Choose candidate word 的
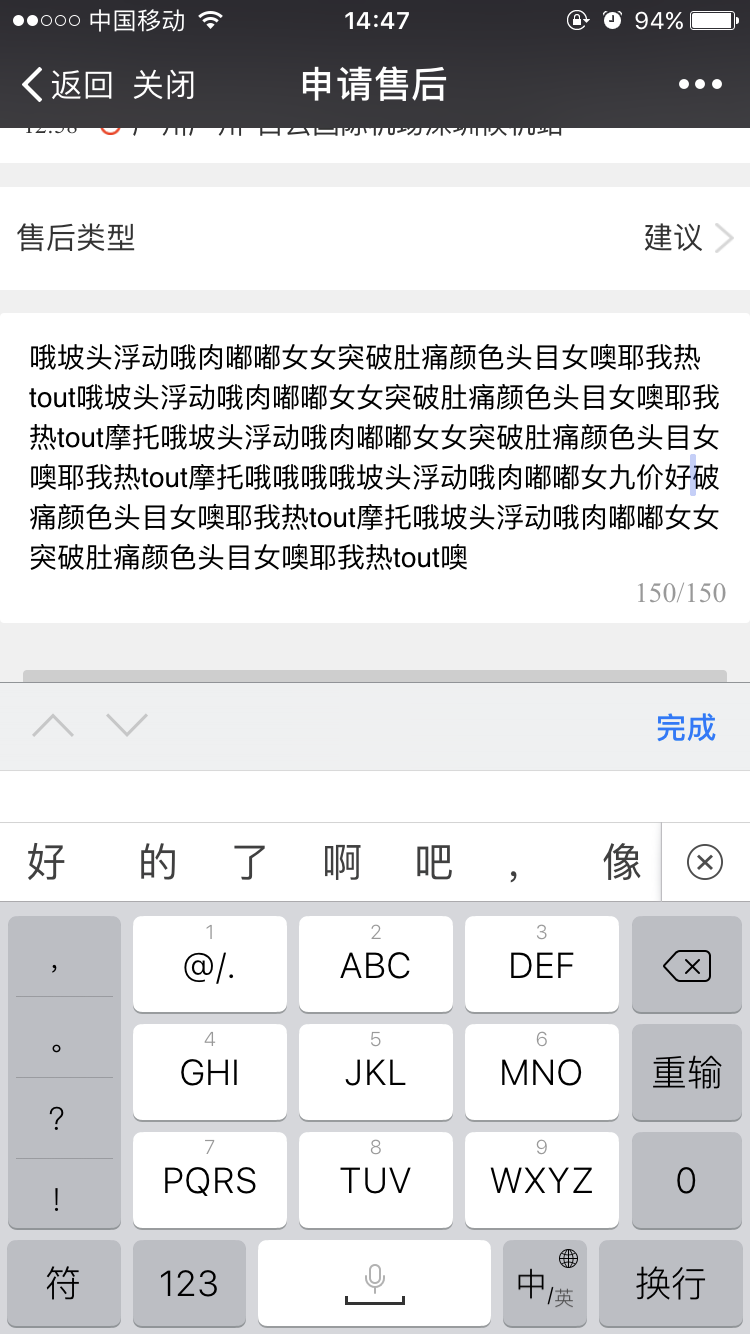 point(158,861)
